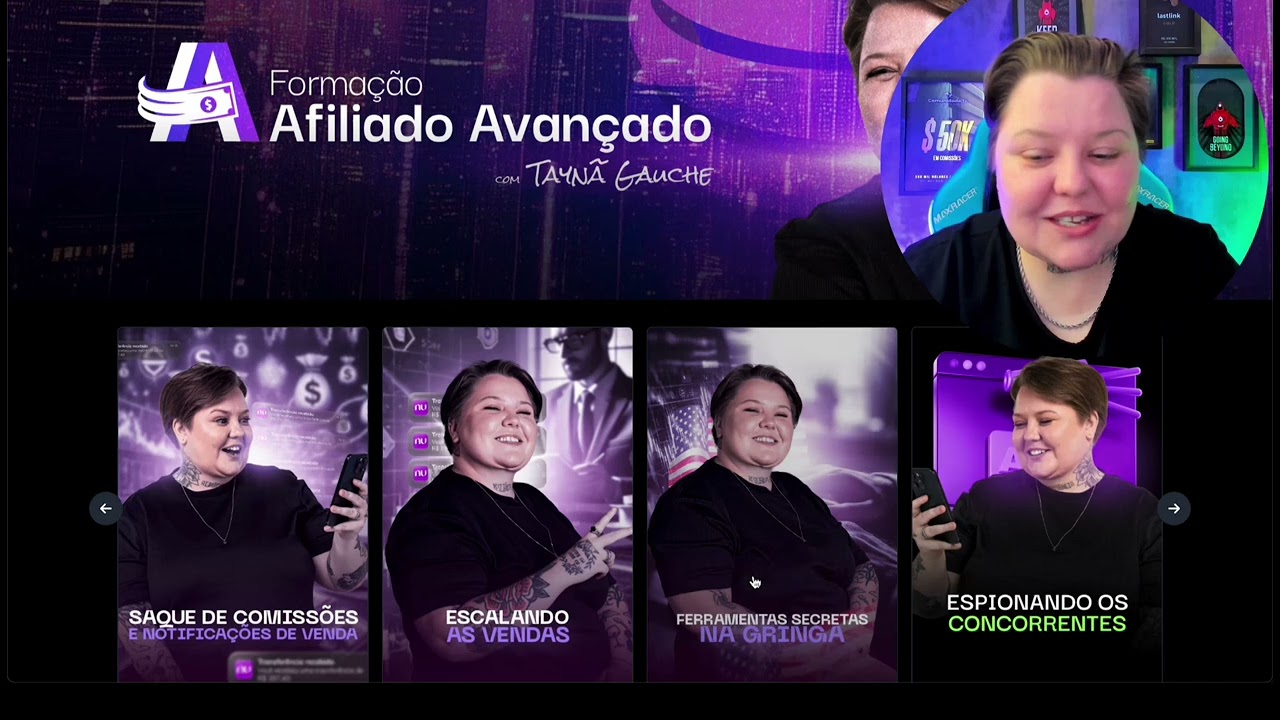Go to the previous carousel slide
The width and height of the screenshot is (1280, 720).
106,509
